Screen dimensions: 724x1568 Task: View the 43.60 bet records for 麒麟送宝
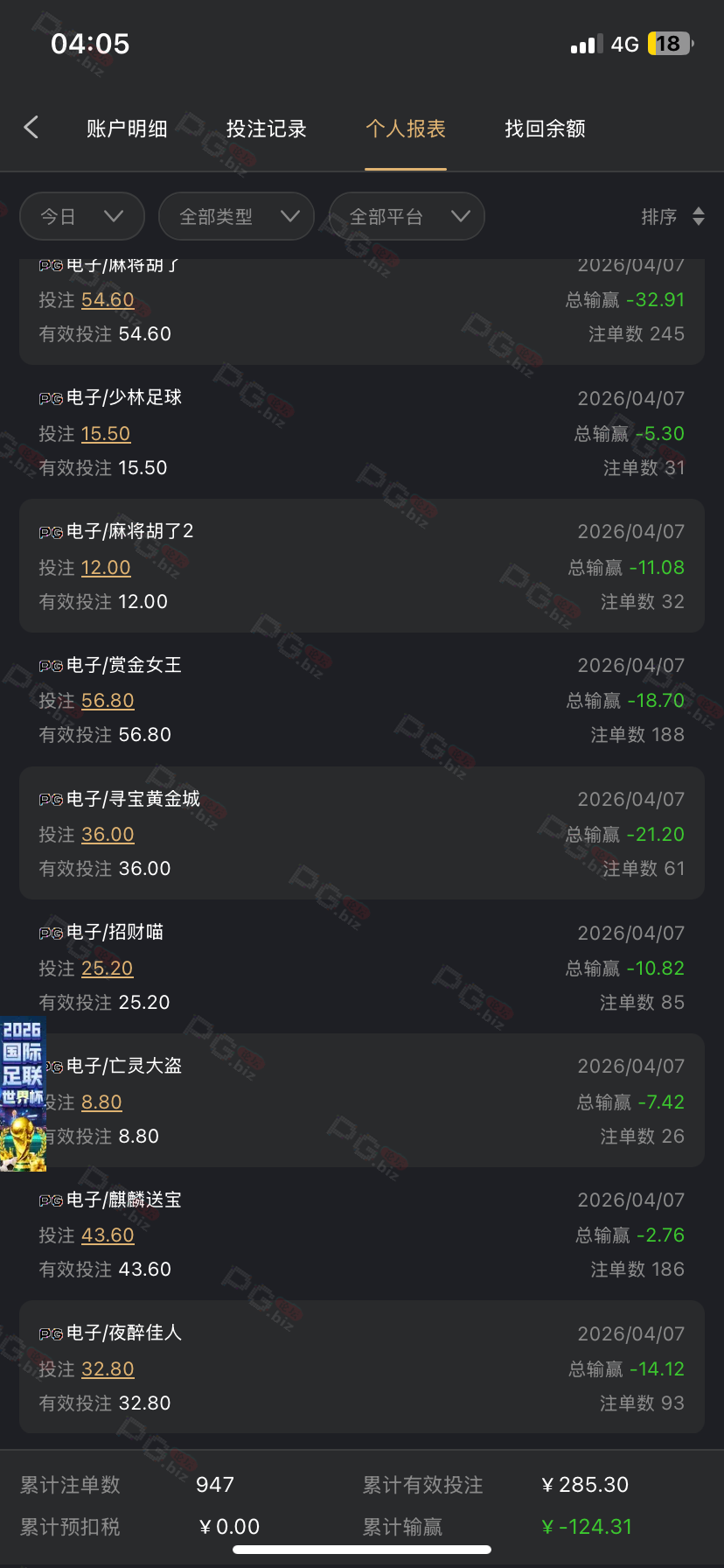tap(108, 1235)
